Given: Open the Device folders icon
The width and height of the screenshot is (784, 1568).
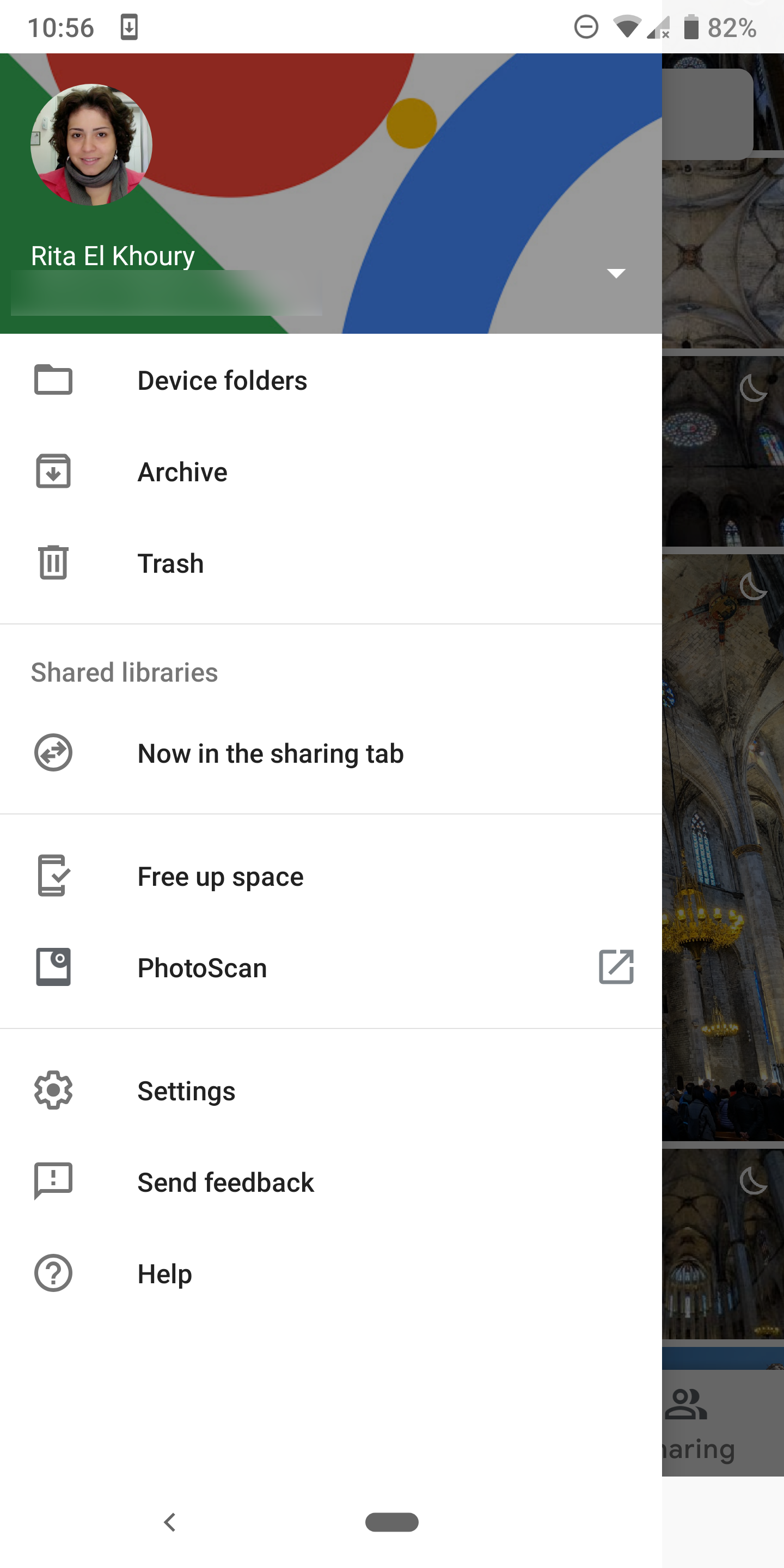Looking at the screenshot, I should pos(52,380).
